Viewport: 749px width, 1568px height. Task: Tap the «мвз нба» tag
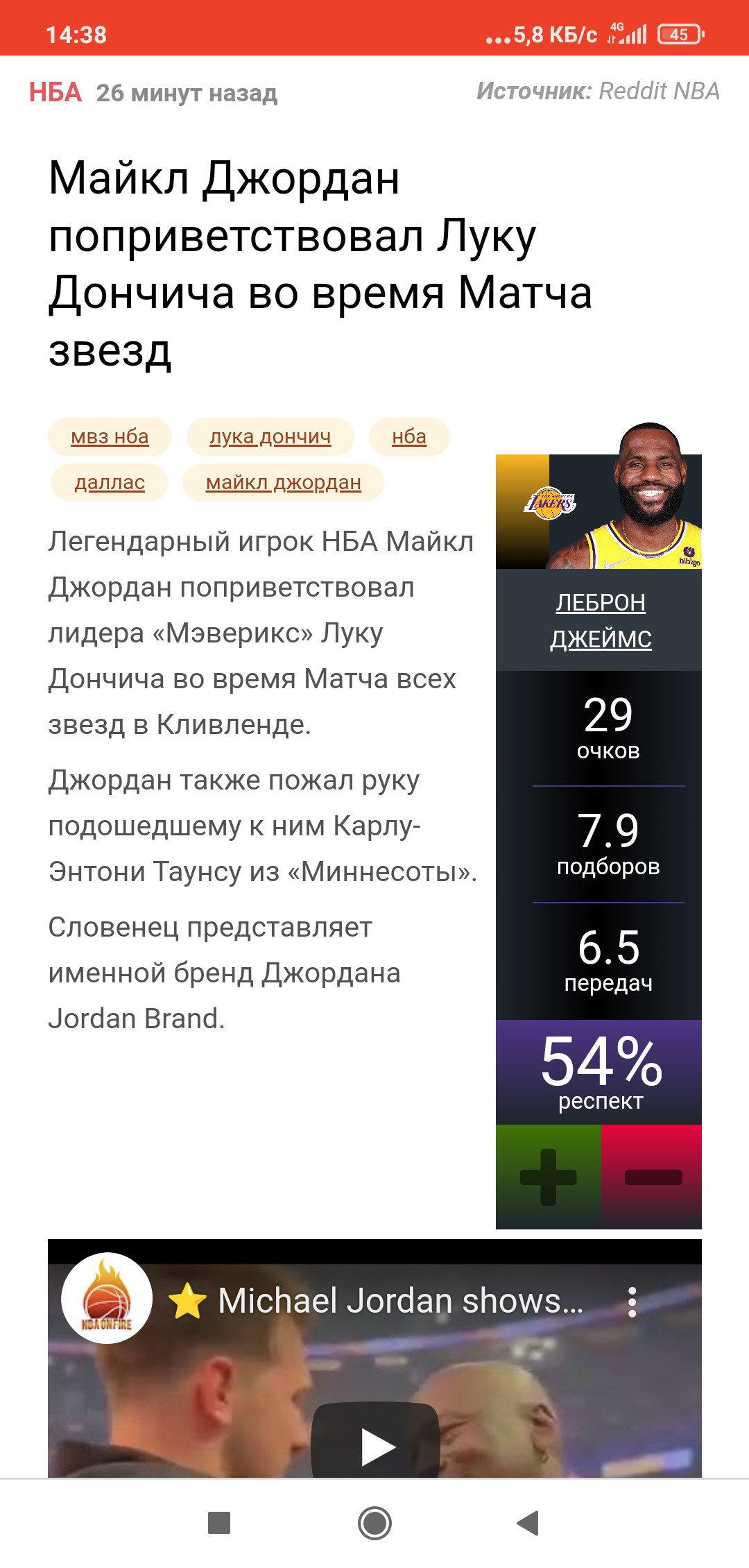click(110, 436)
